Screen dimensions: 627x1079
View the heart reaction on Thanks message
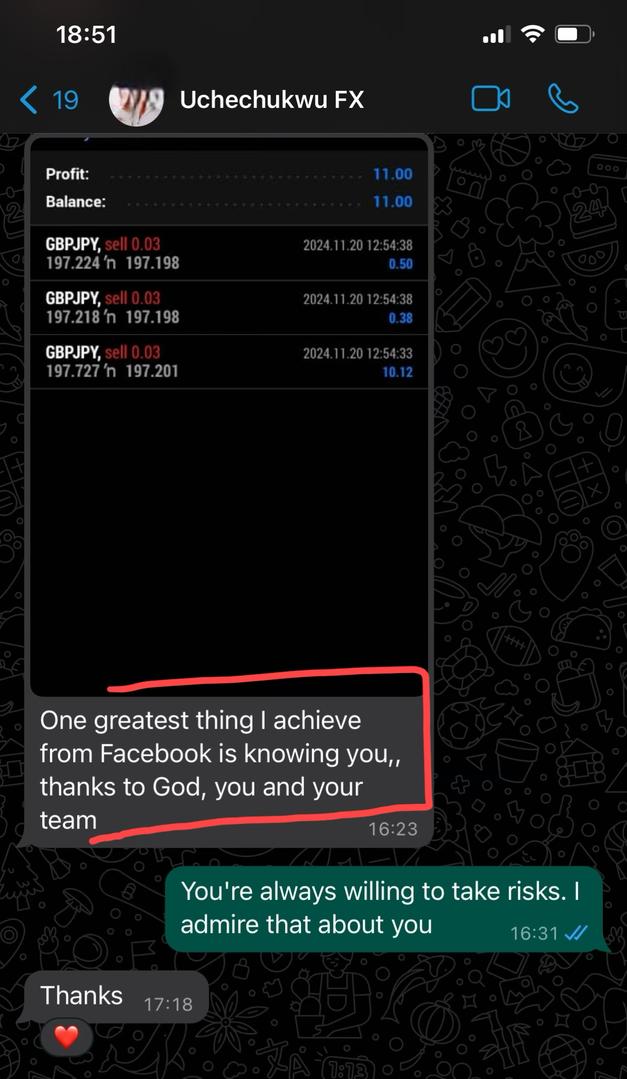[66, 1037]
